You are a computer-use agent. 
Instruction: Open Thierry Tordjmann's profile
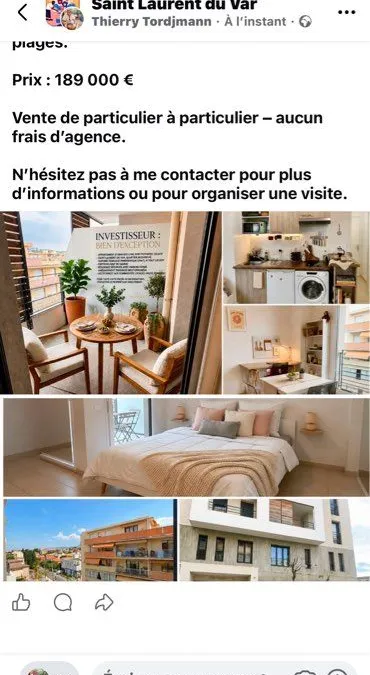[152, 22]
